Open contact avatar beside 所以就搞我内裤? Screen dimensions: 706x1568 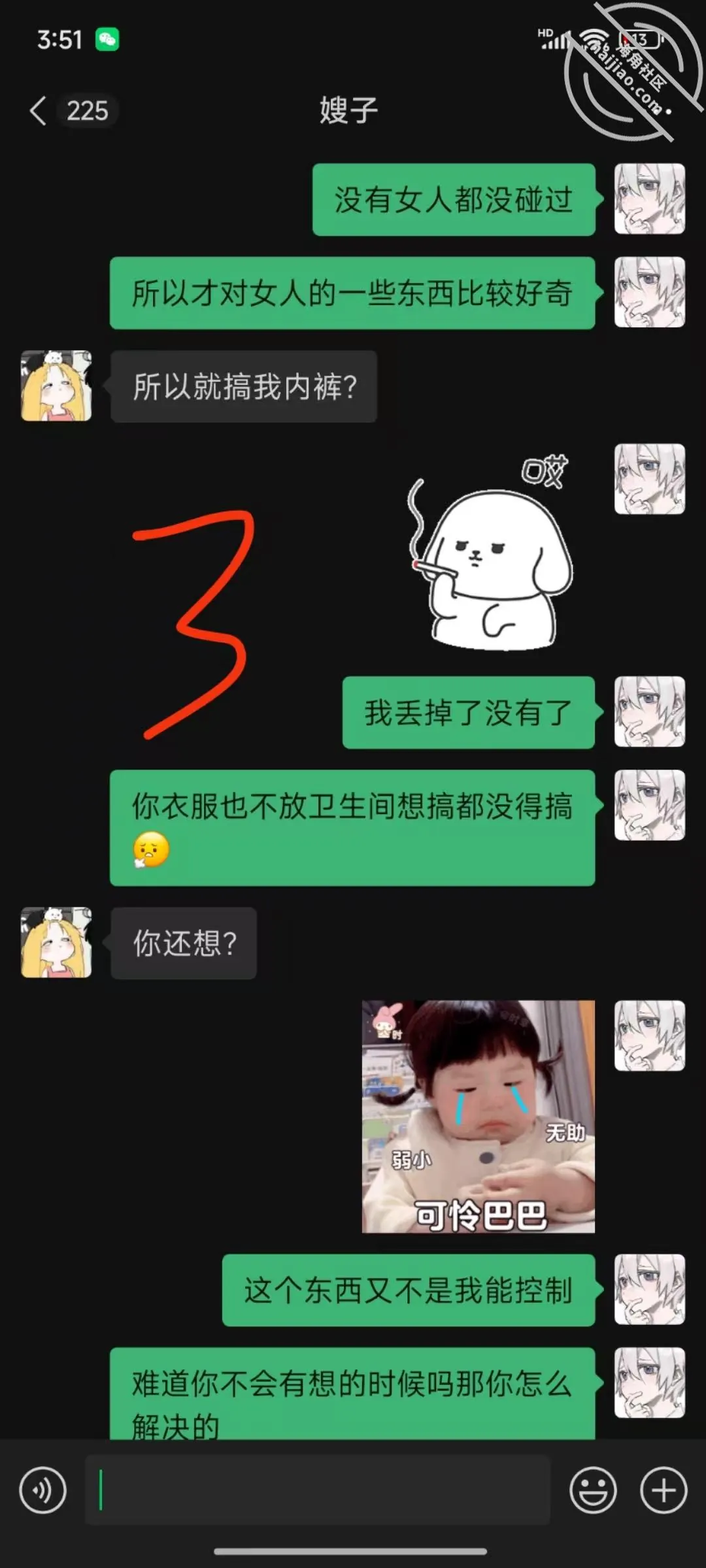point(56,386)
